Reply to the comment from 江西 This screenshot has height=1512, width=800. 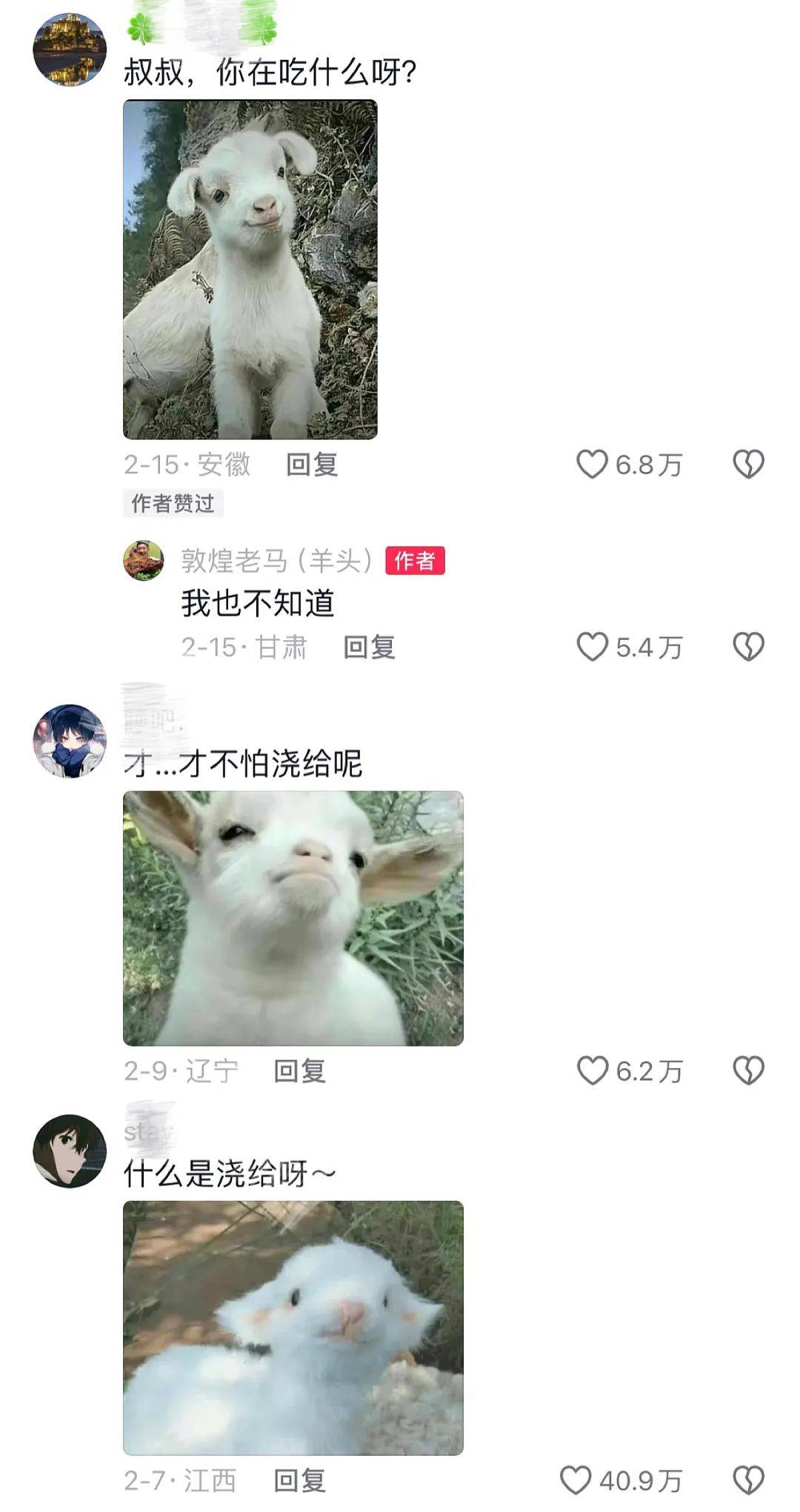[299, 1481]
